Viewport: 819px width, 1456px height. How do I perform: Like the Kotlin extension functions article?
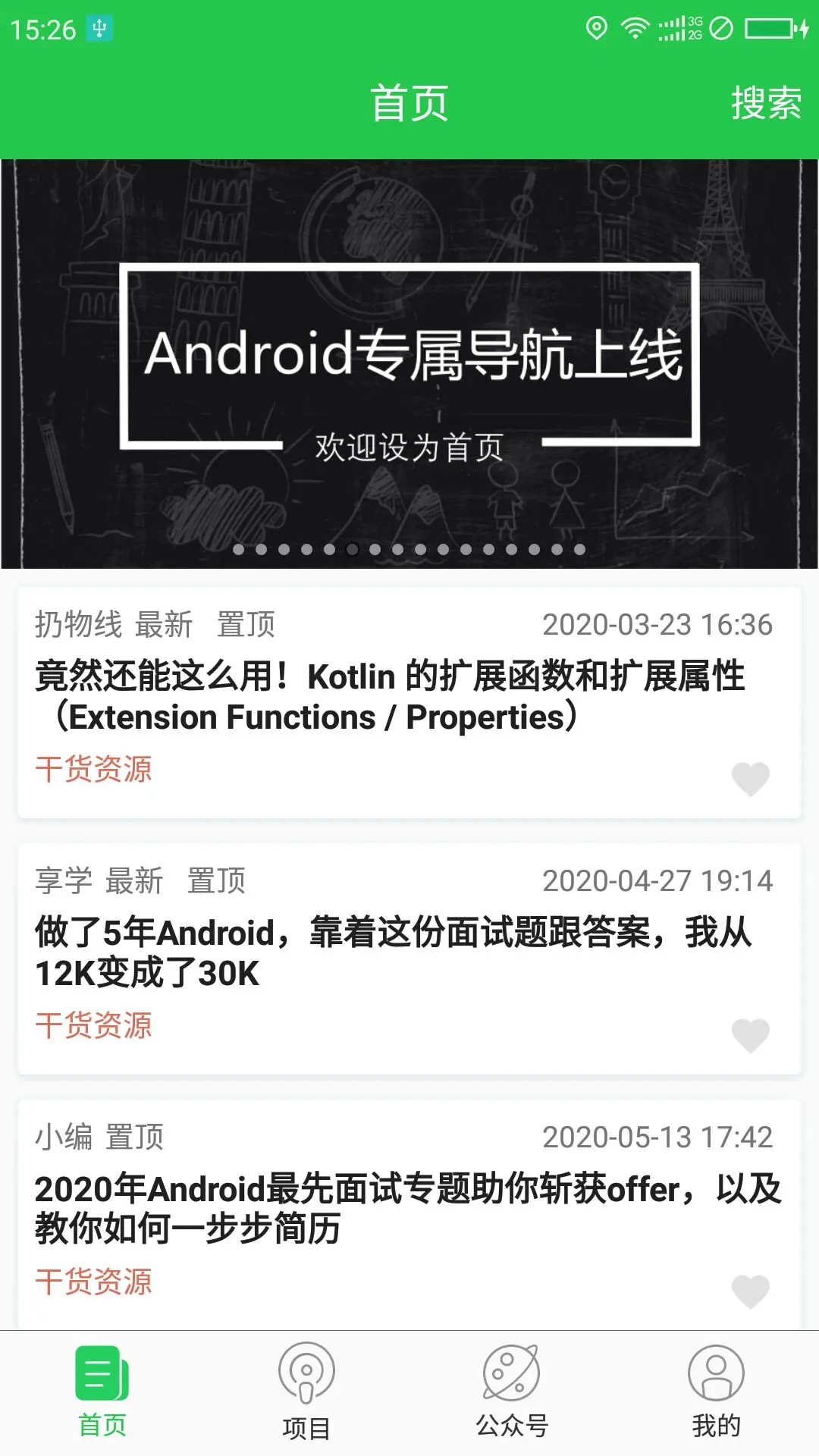[x=750, y=779]
